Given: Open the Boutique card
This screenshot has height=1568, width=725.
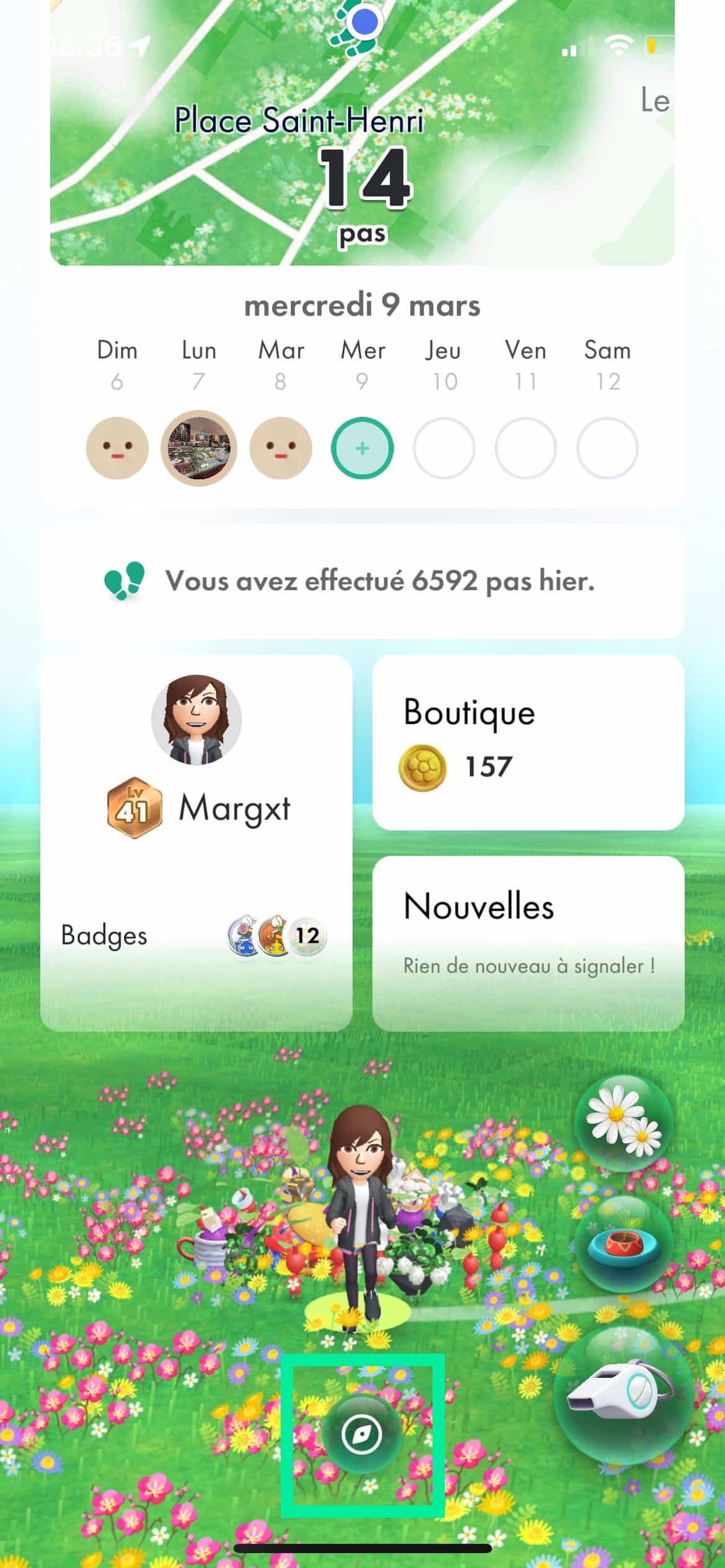Looking at the screenshot, I should point(528,742).
